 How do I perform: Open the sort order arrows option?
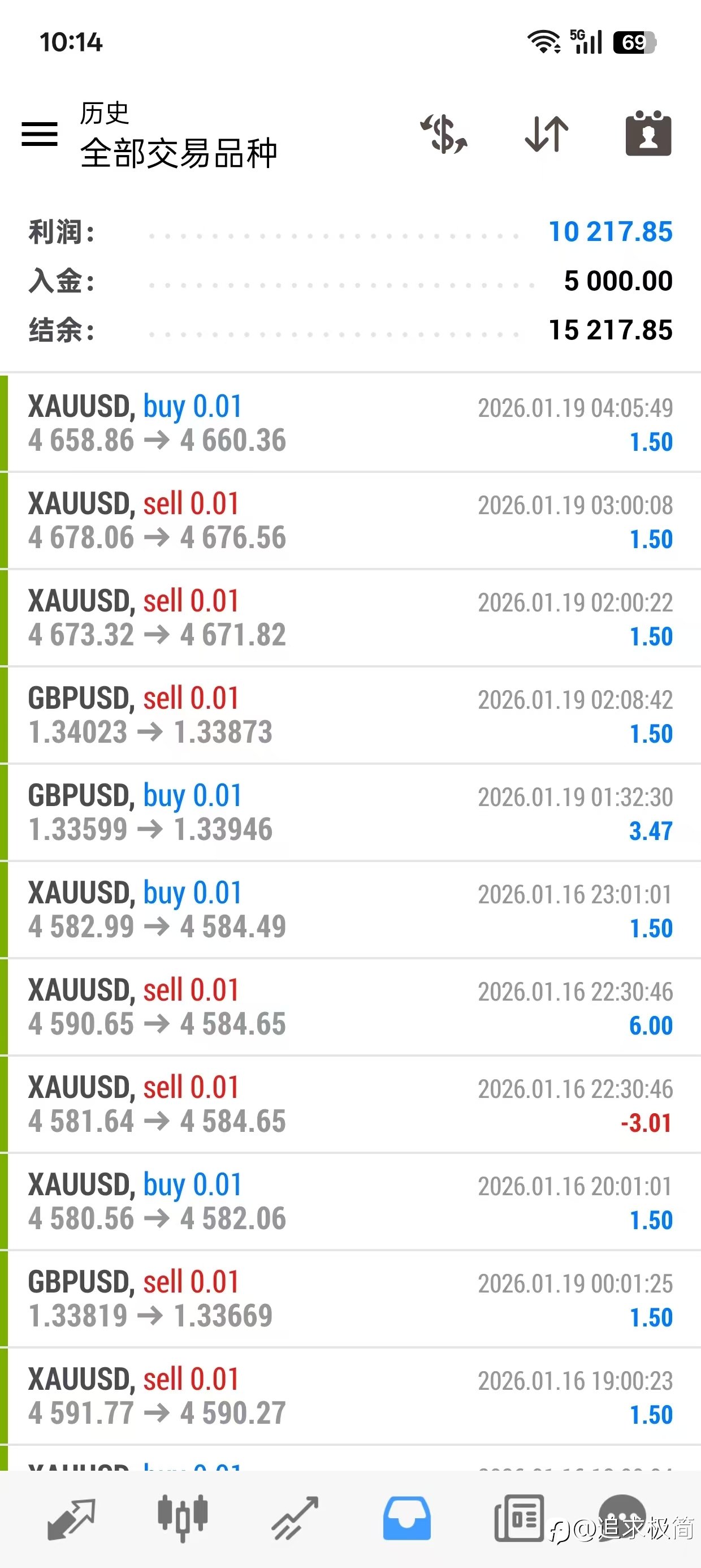tap(547, 134)
